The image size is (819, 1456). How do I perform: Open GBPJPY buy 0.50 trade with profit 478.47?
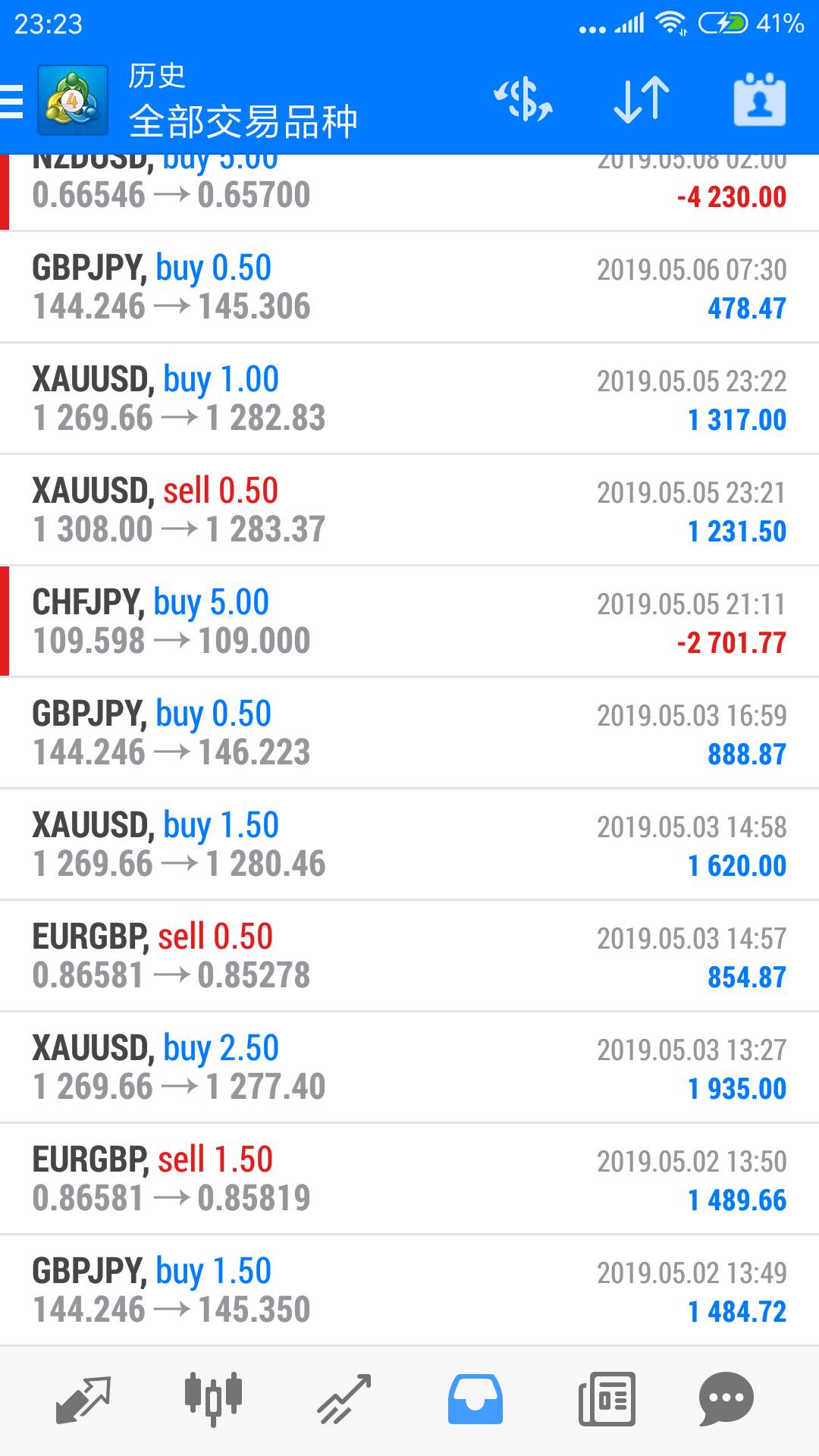click(409, 287)
